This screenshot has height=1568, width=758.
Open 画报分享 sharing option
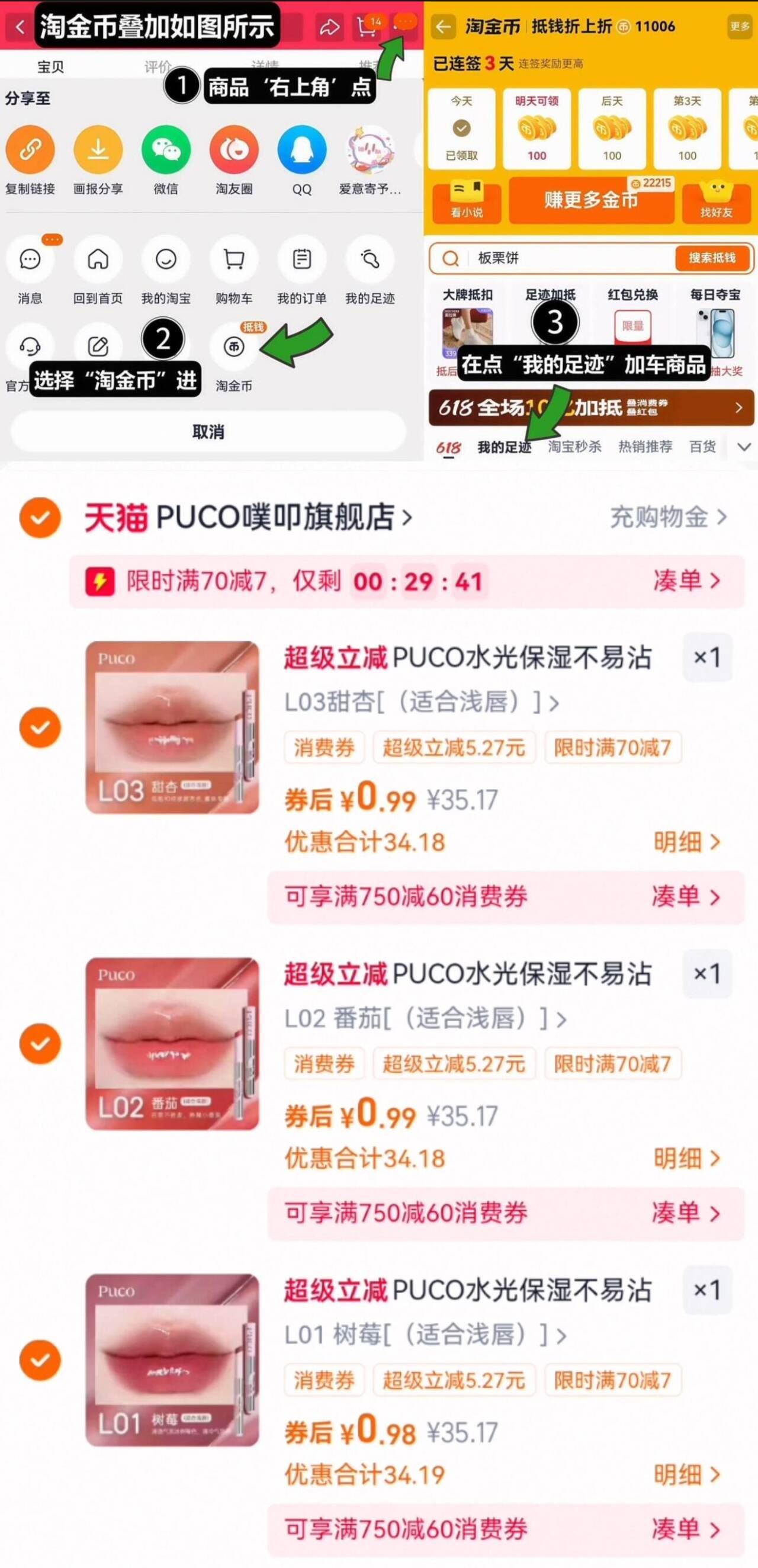pos(98,150)
